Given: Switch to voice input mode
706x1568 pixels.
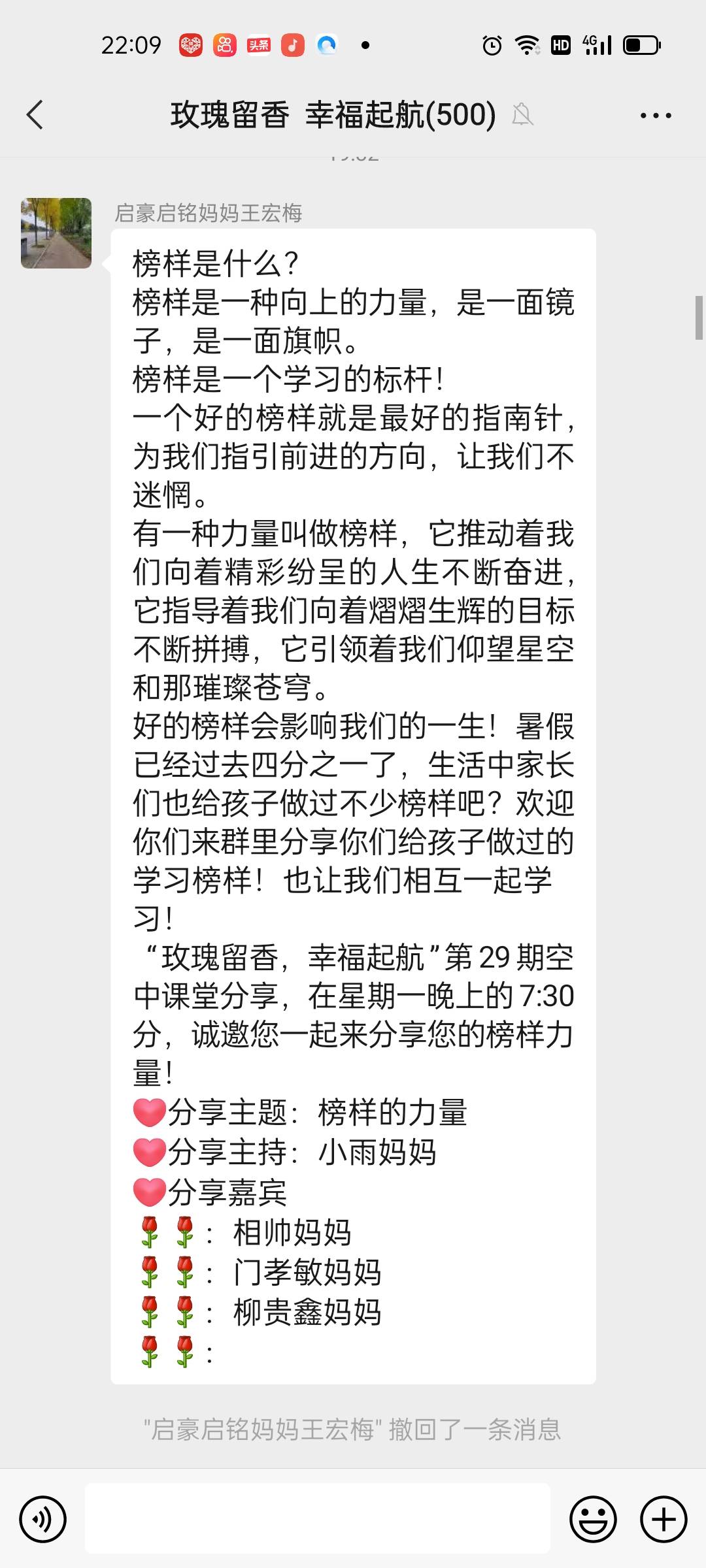Looking at the screenshot, I should tap(42, 1519).
